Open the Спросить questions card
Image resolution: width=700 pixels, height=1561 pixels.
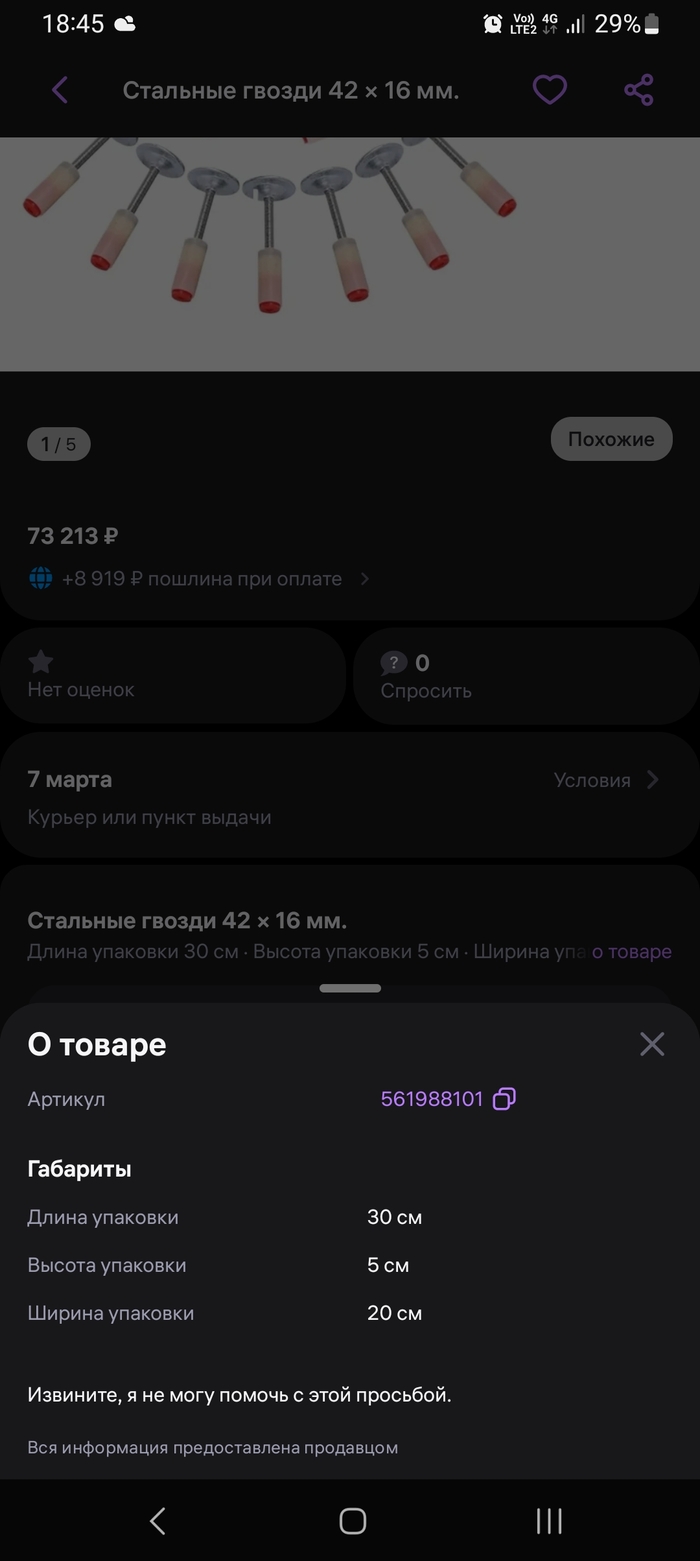pyautogui.click(x=526, y=676)
